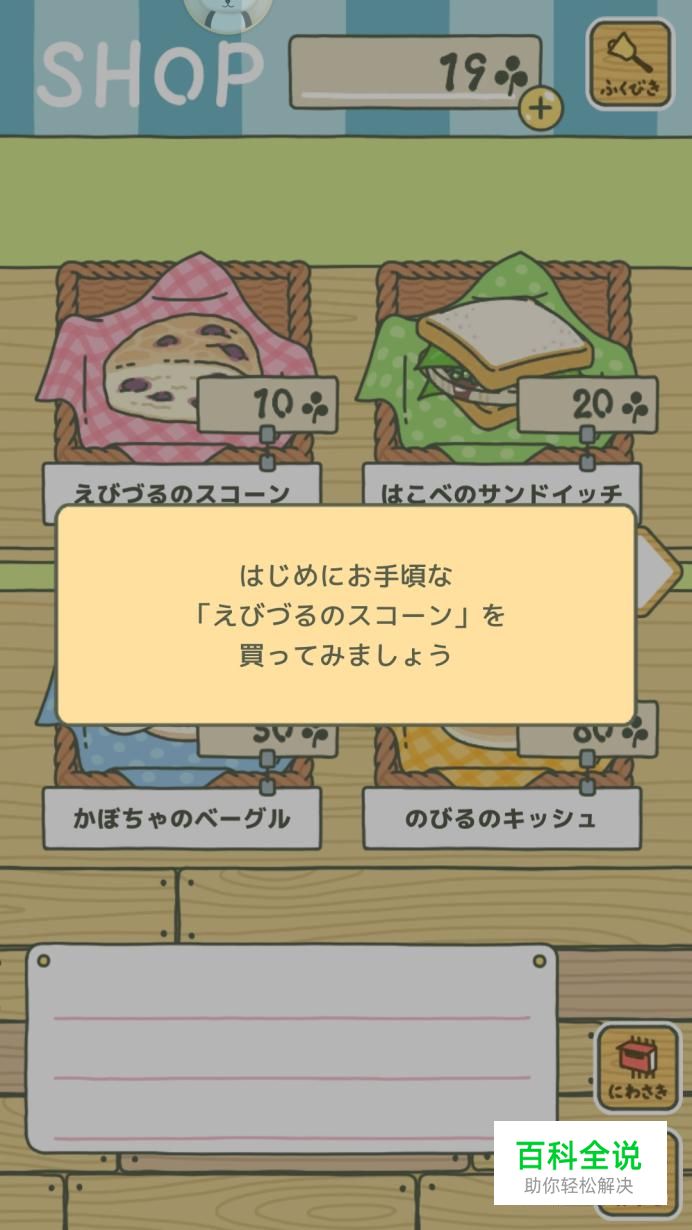Dismiss the tutorial message box
This screenshot has height=1230, width=692.
coord(346,615)
